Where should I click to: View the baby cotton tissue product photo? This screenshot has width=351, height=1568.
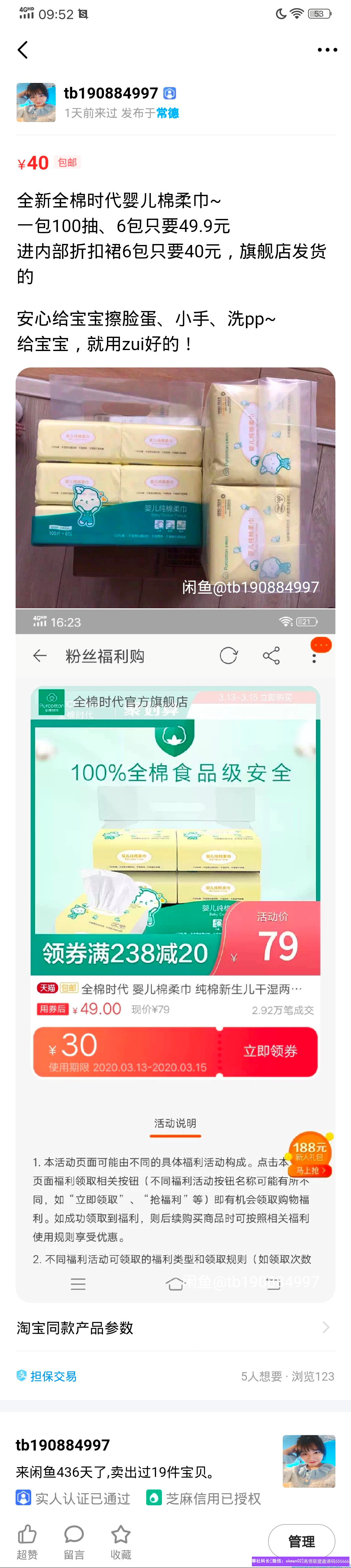tap(175, 488)
